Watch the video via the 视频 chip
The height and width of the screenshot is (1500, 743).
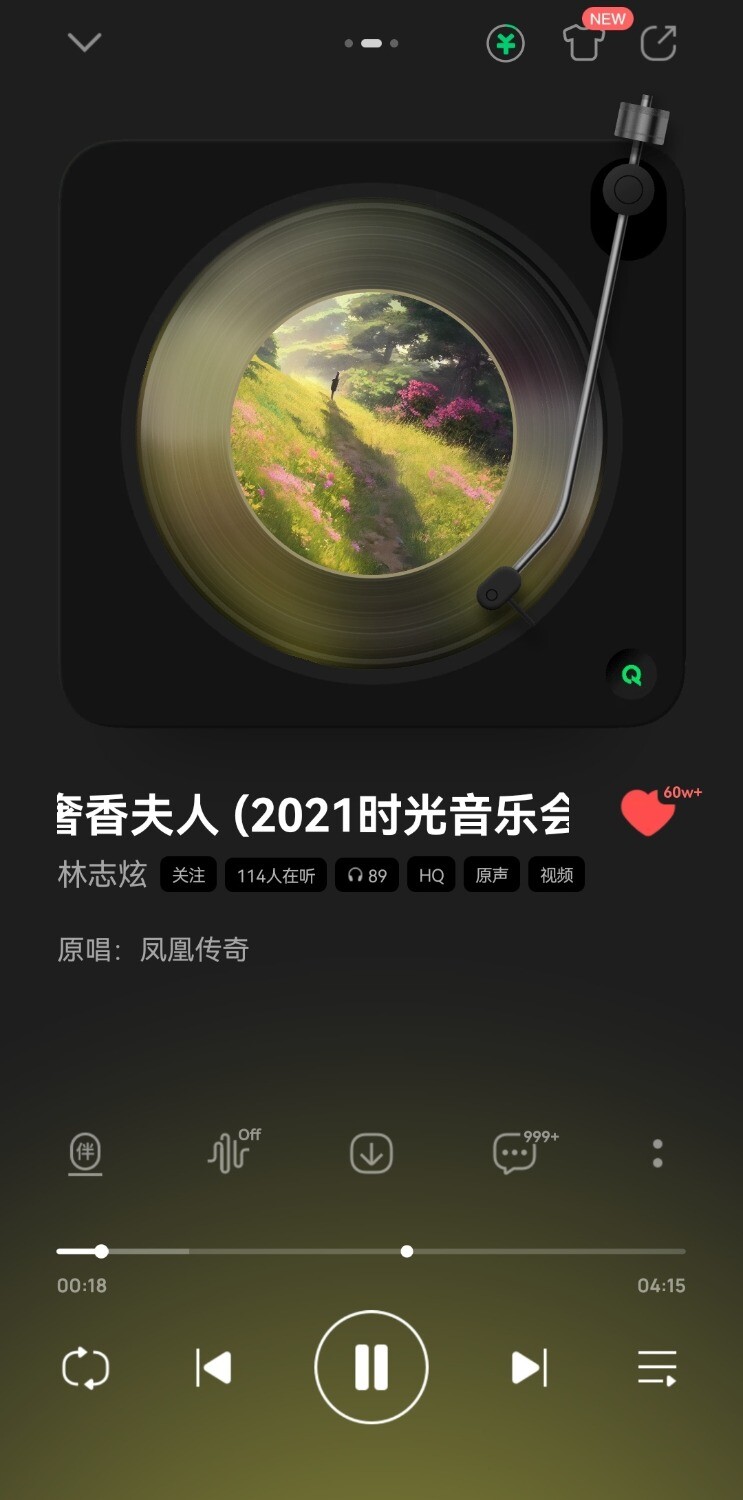pos(556,875)
